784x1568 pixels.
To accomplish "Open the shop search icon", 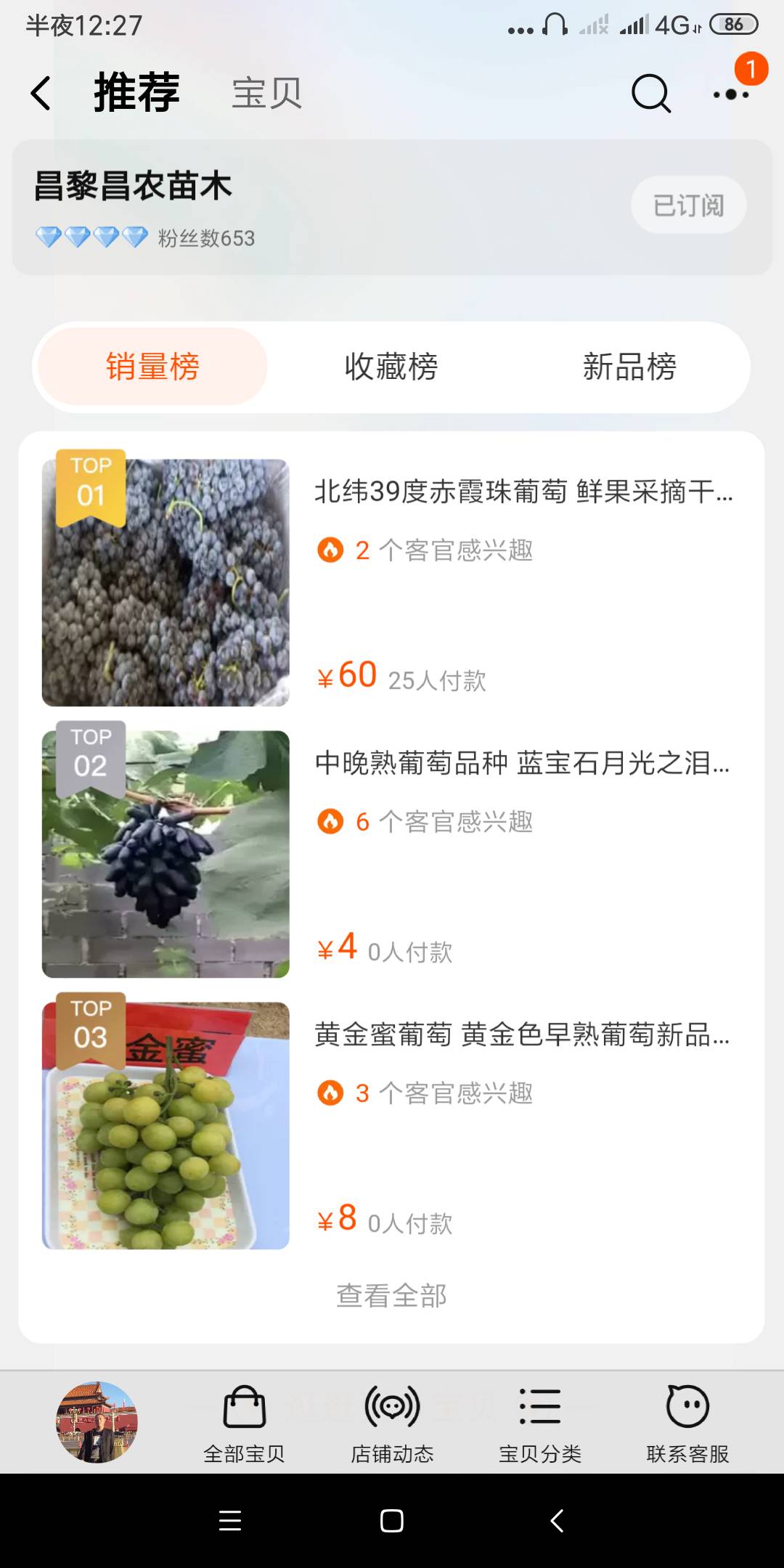I will point(650,94).
